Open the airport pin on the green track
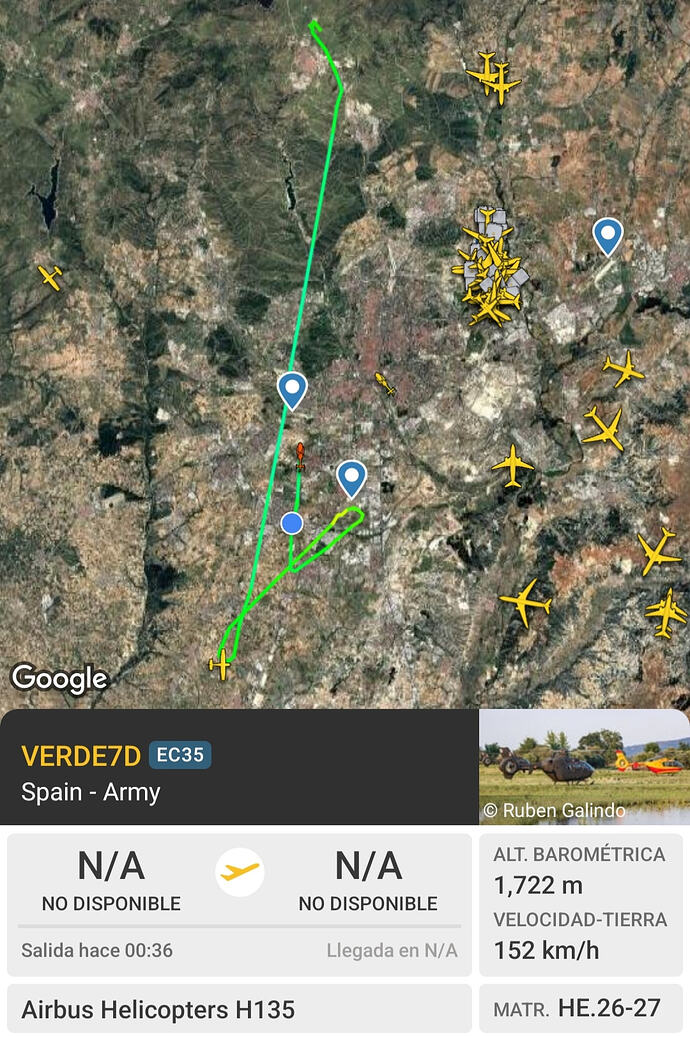The width and height of the screenshot is (690, 1037). [292, 389]
